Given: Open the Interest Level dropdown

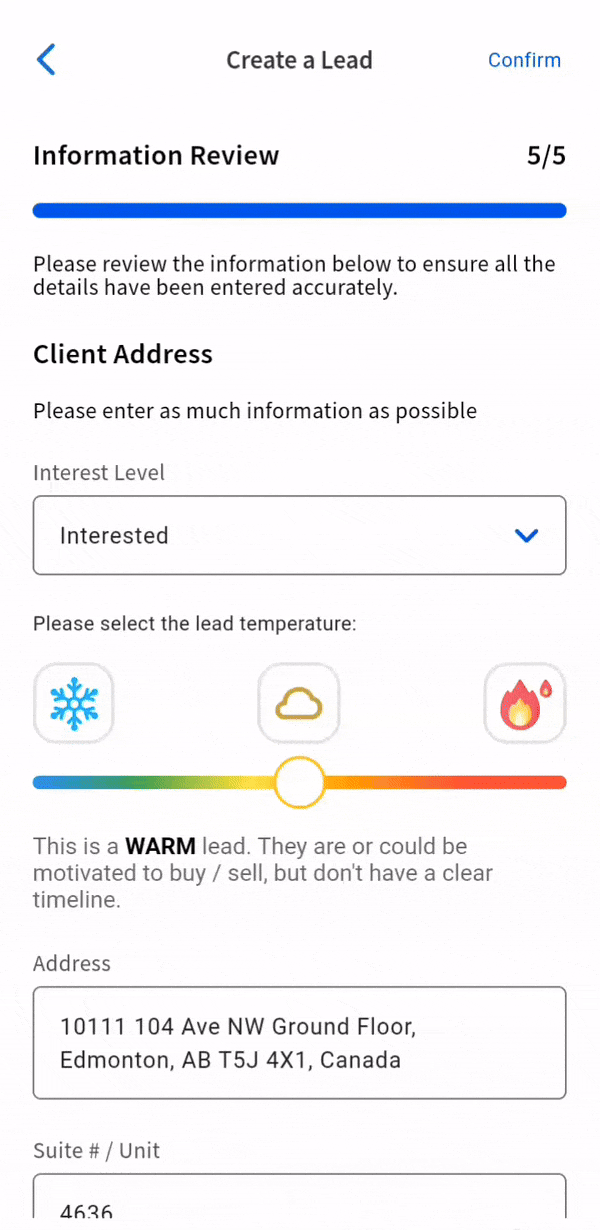Looking at the screenshot, I should click(x=299, y=535).
